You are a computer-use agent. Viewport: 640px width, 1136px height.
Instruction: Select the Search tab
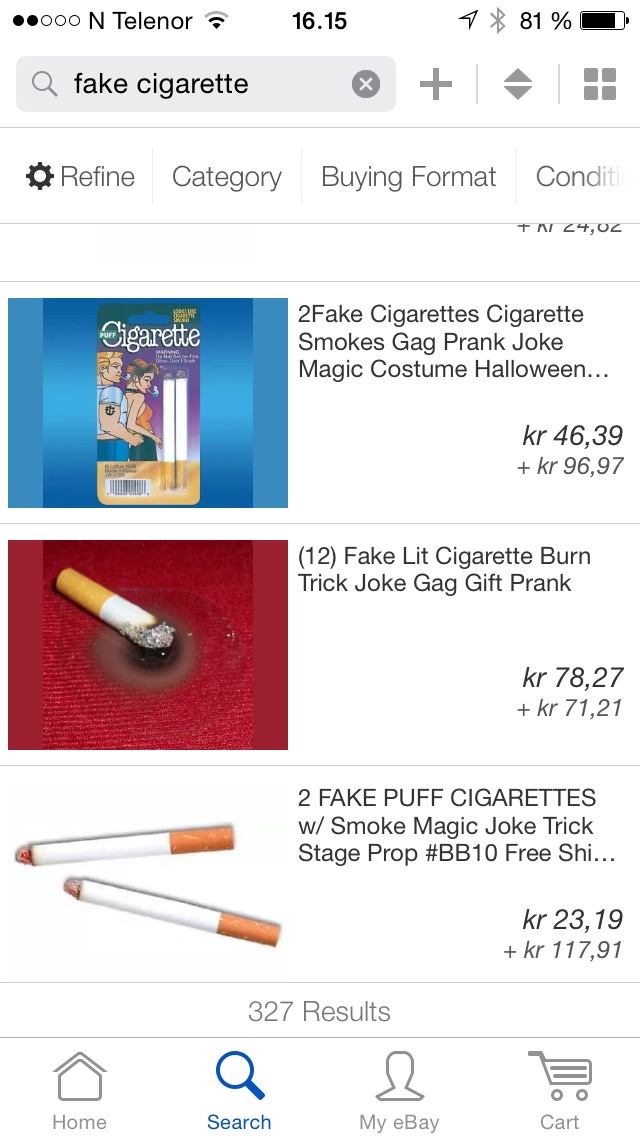click(x=239, y=1091)
